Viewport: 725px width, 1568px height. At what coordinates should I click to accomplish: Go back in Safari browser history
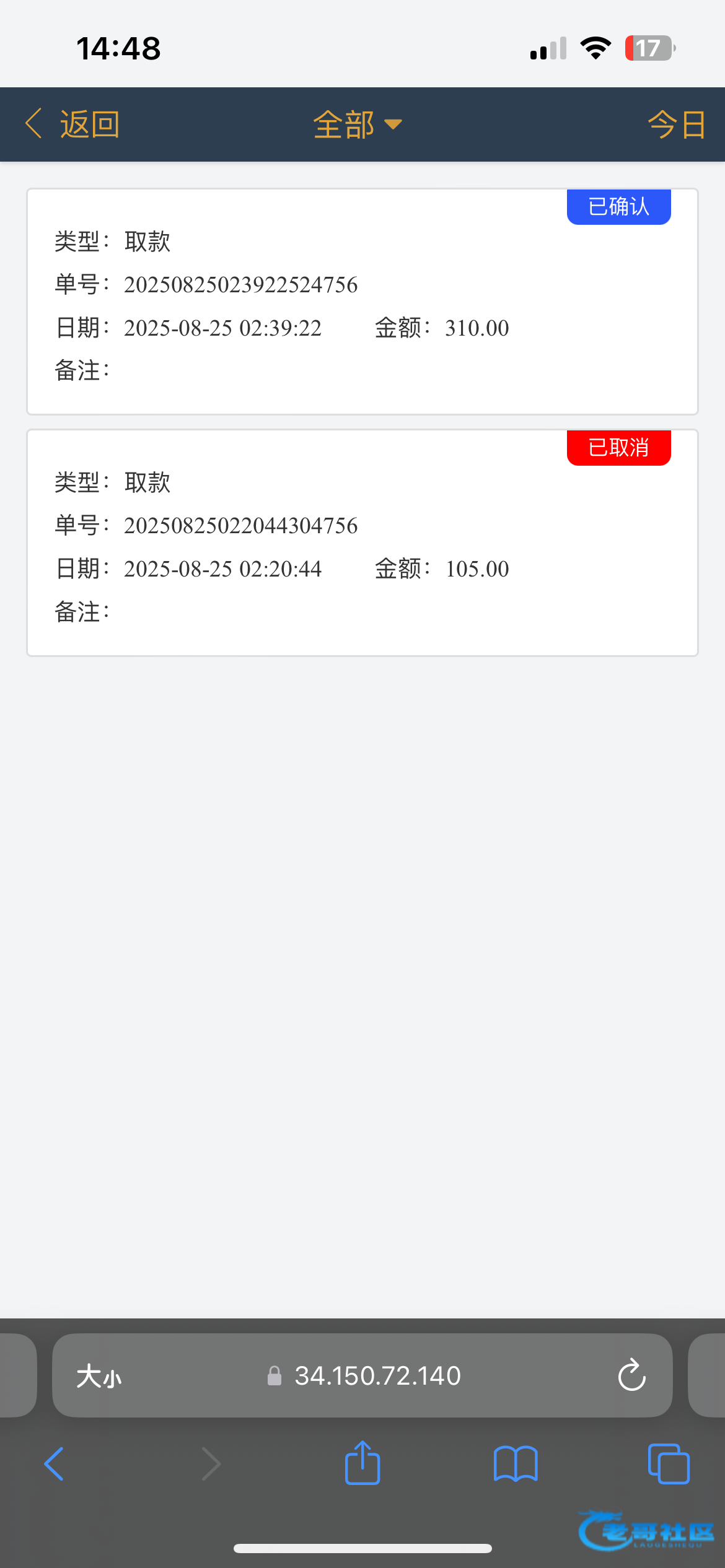pos(55,1464)
